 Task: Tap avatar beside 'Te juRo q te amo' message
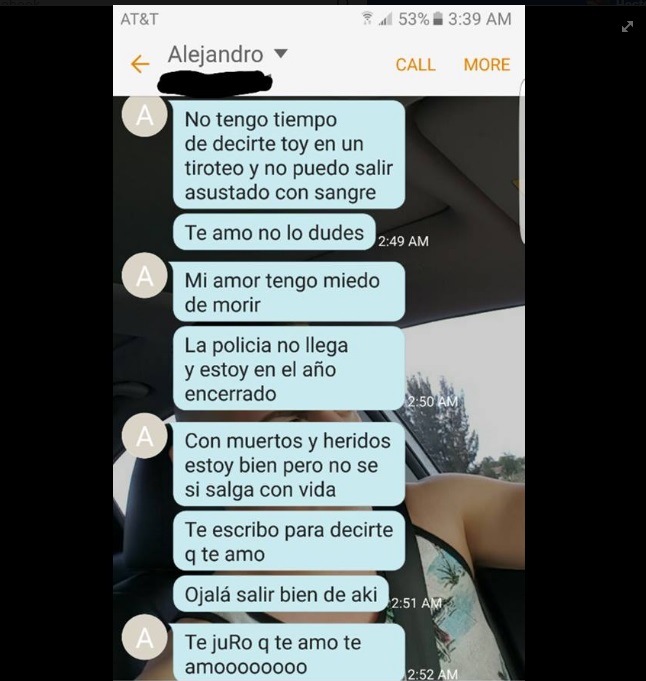[x=145, y=638]
